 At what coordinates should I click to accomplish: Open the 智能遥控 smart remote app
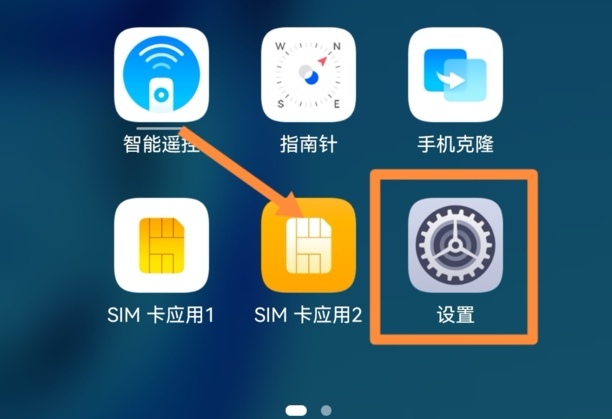coord(161,75)
